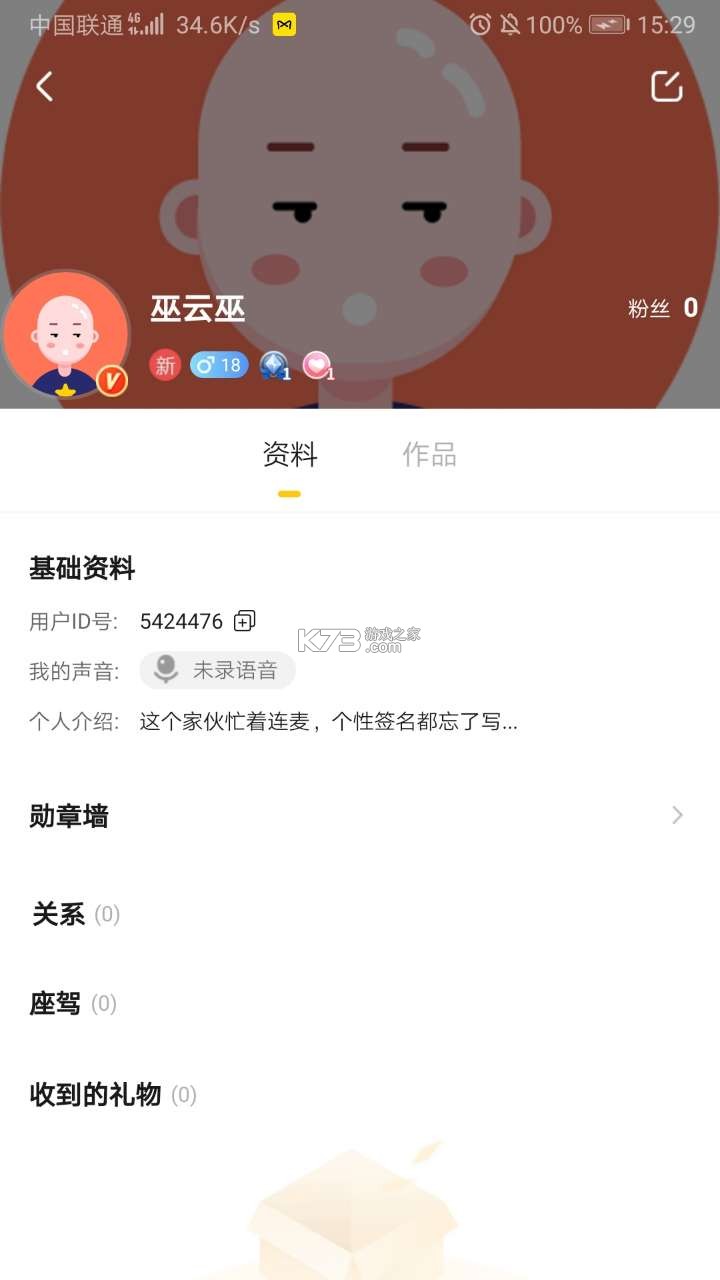This screenshot has width=720, height=1280.
Task: Tap the 未录语音 voice button
Action: (217, 670)
